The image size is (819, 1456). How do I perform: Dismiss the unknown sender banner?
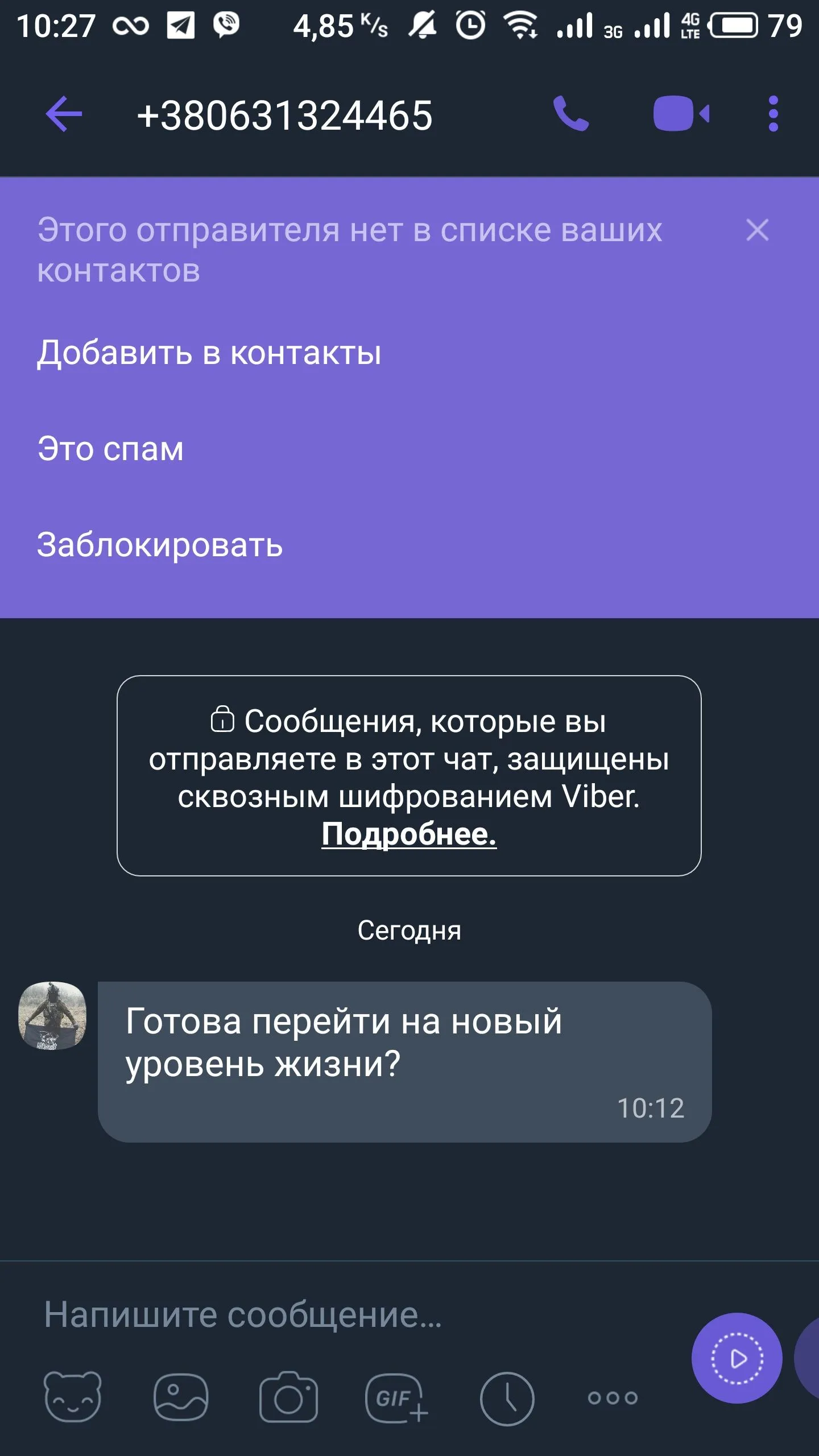(757, 230)
